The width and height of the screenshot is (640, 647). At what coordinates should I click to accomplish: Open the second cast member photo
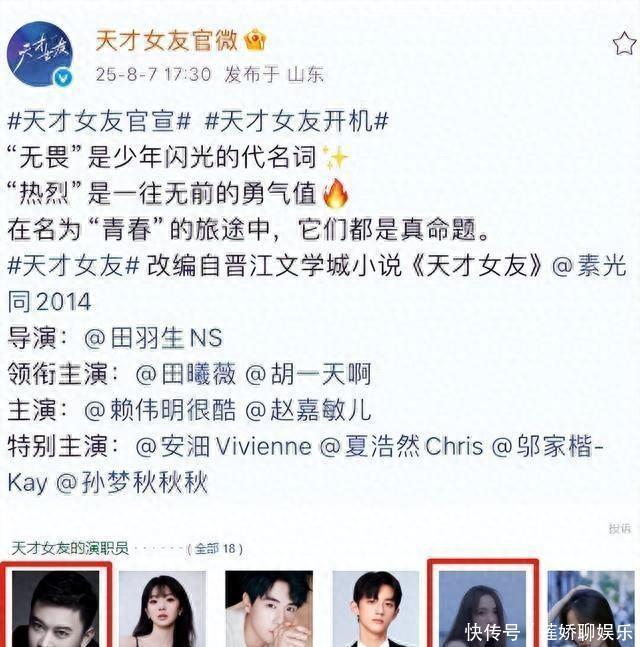[x=162, y=608]
